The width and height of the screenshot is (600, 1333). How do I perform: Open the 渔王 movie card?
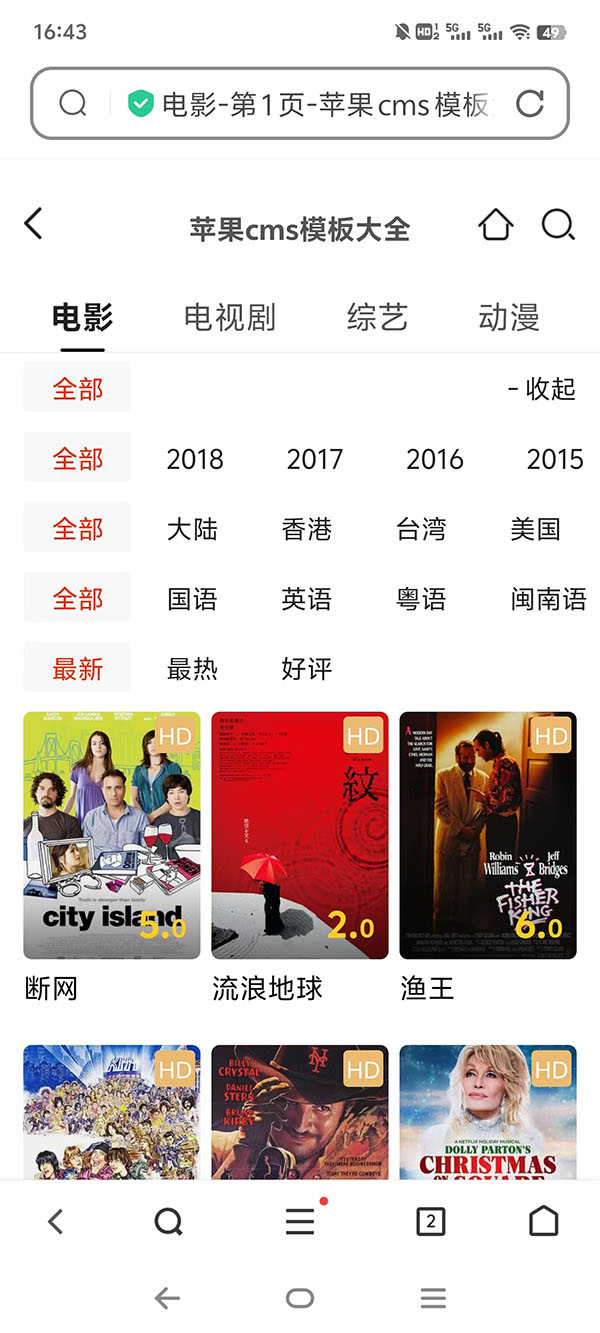pos(488,836)
